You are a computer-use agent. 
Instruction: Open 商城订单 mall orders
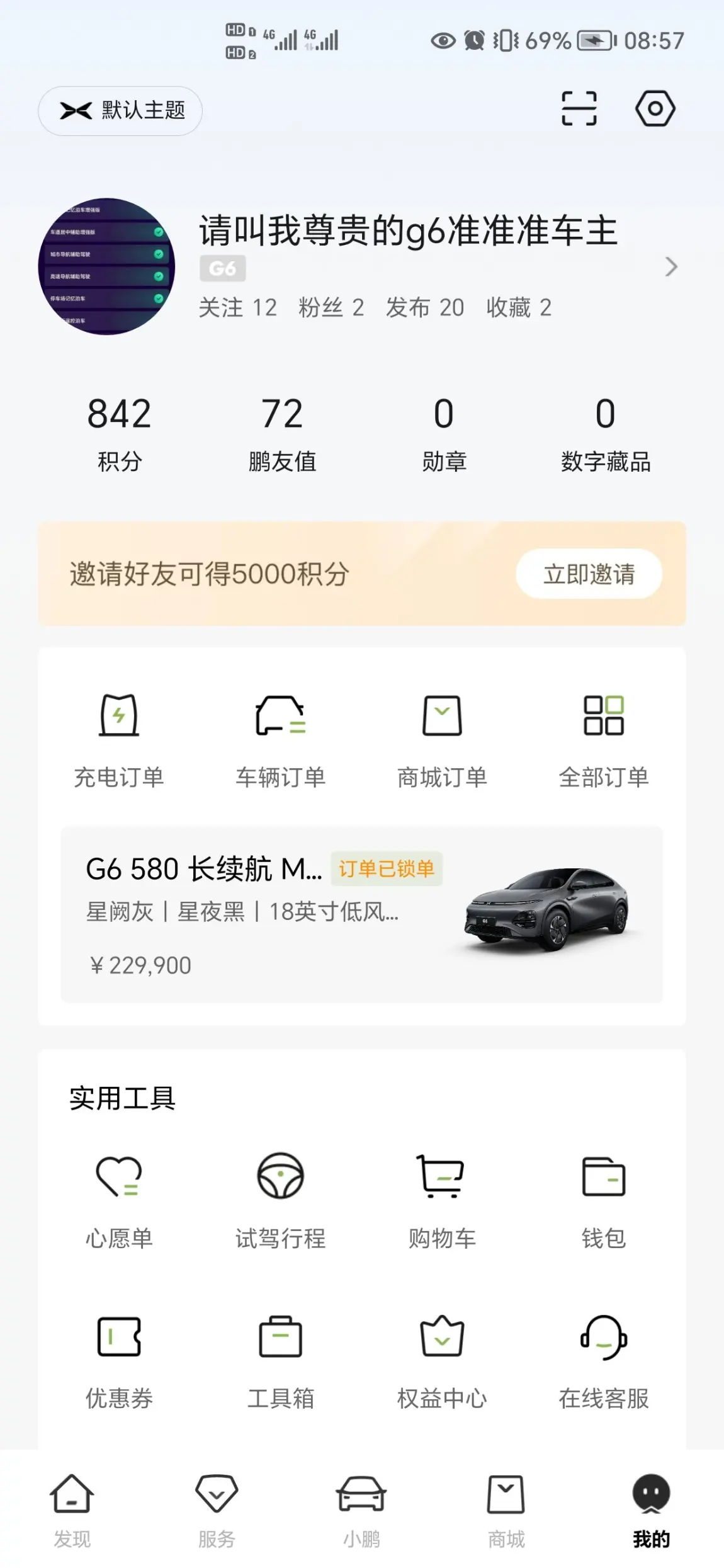442,741
